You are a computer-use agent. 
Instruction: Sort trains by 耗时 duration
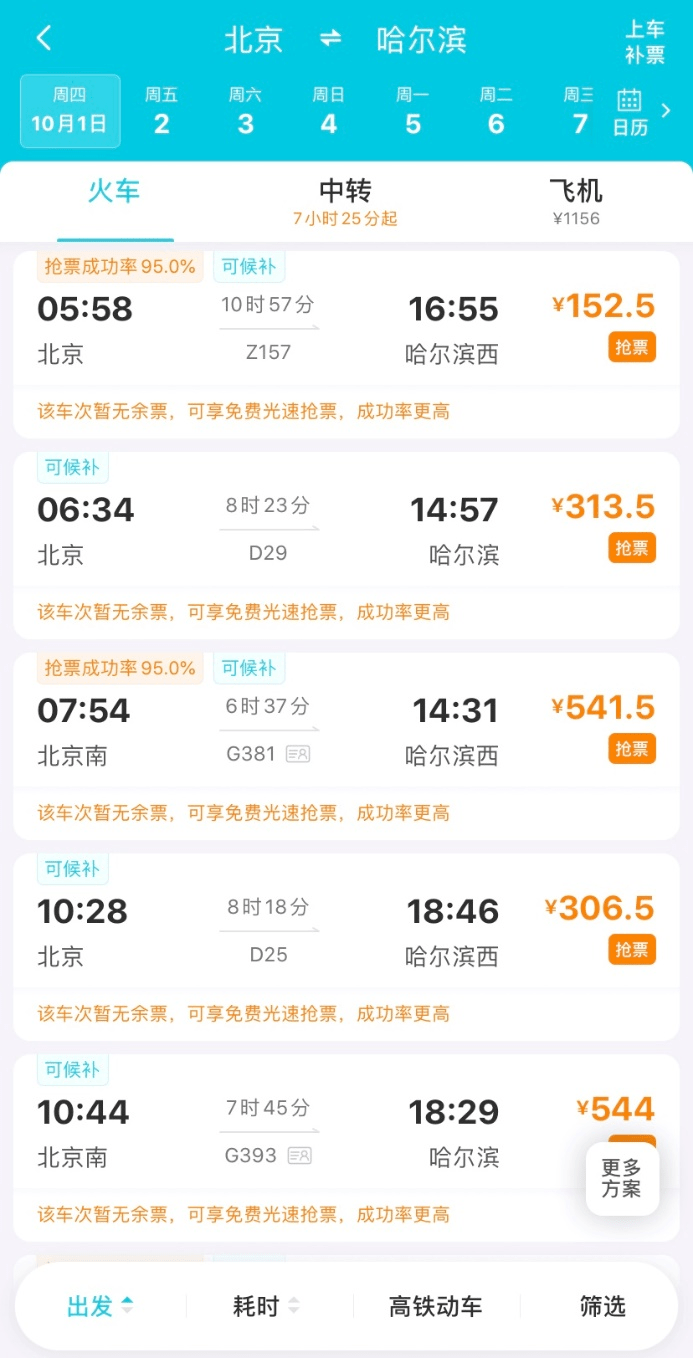(266, 1306)
